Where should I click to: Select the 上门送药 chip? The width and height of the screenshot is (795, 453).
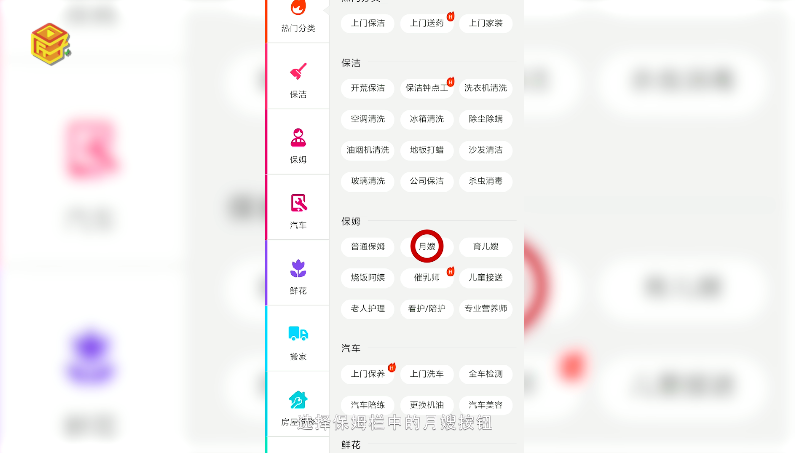[426, 23]
